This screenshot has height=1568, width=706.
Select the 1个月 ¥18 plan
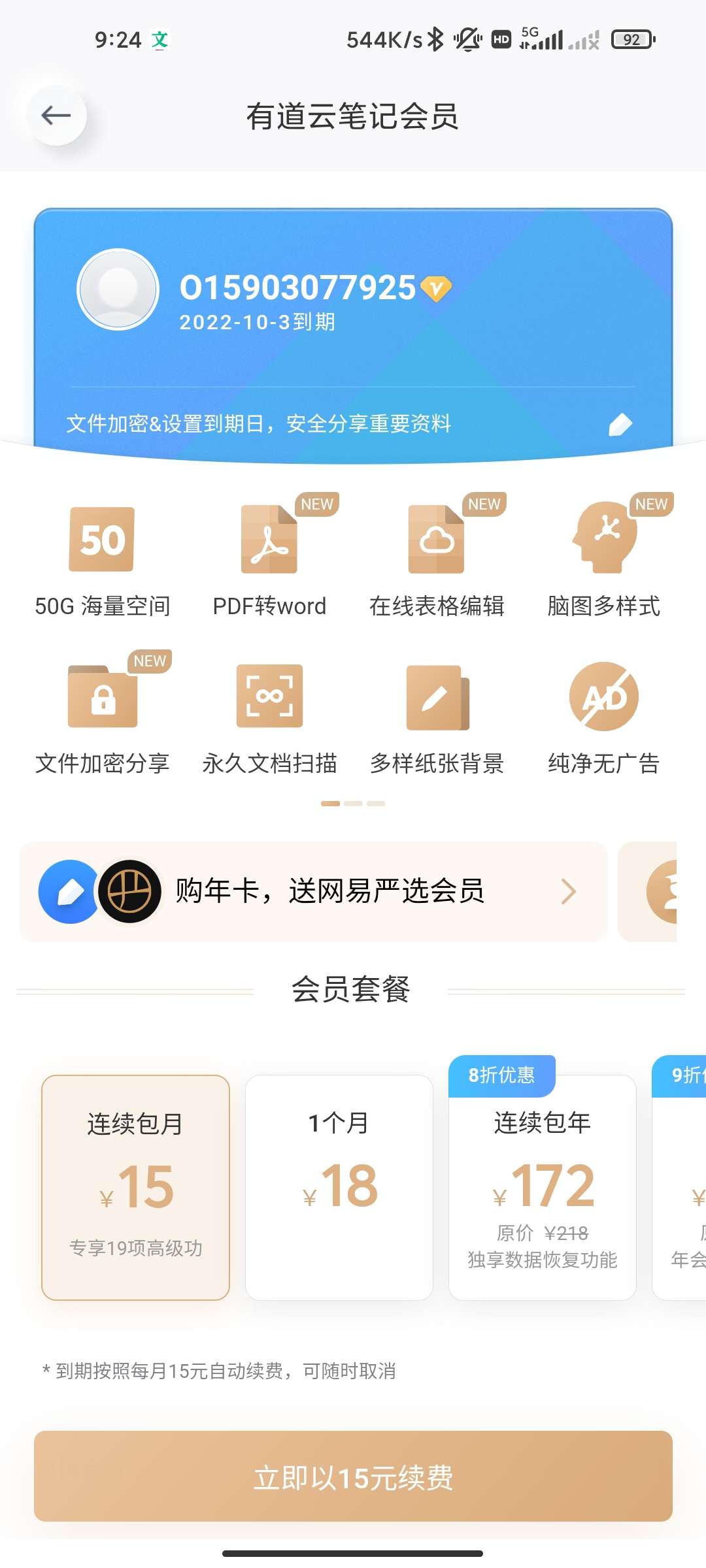click(x=339, y=1187)
